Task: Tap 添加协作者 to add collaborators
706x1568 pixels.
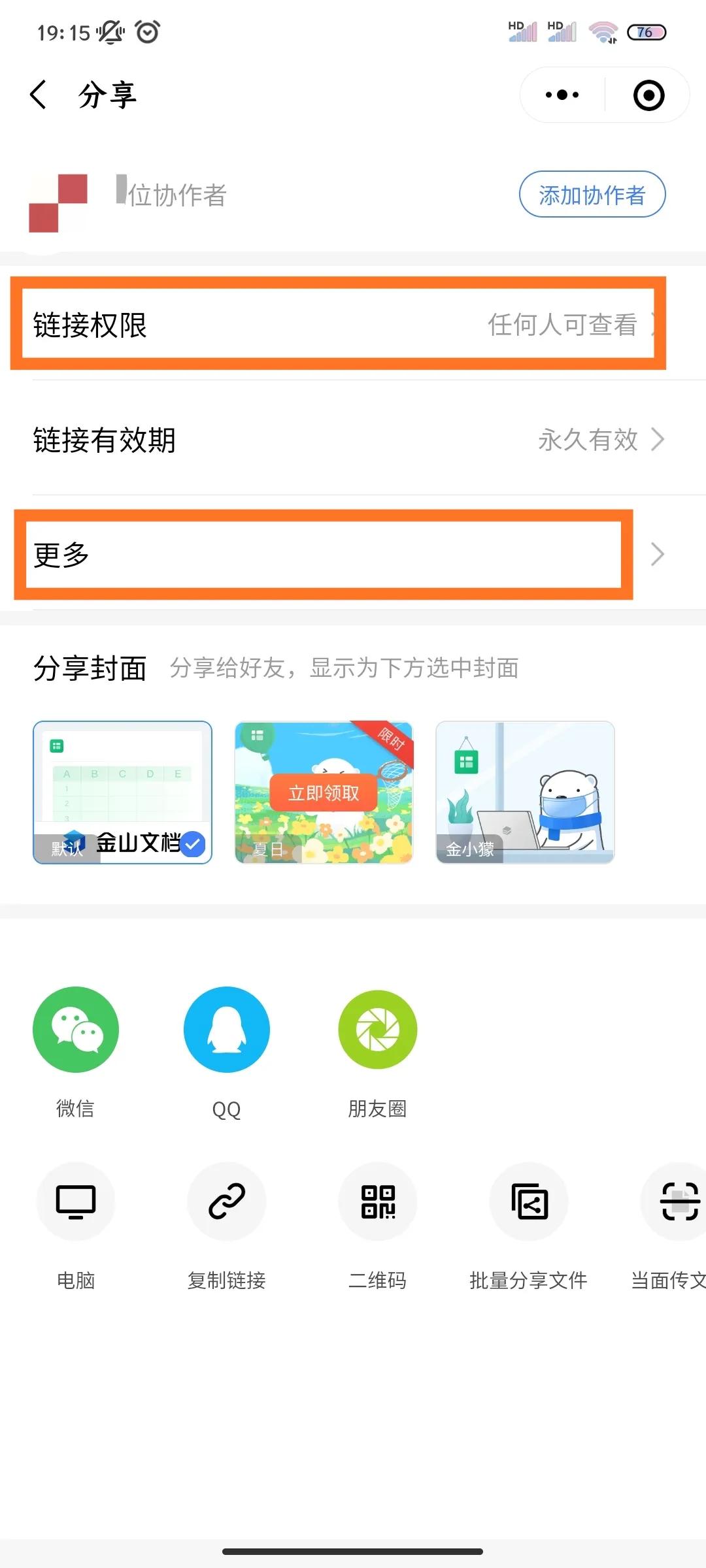Action: pos(592,194)
